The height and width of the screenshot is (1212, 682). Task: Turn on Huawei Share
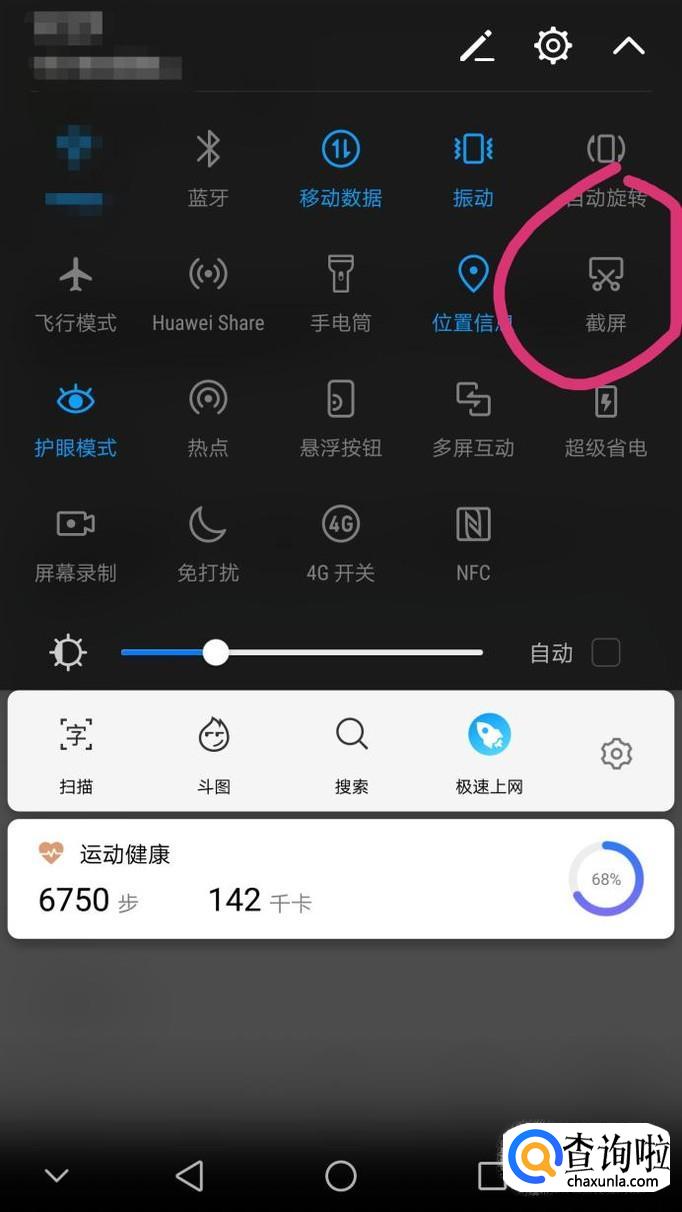point(208,293)
